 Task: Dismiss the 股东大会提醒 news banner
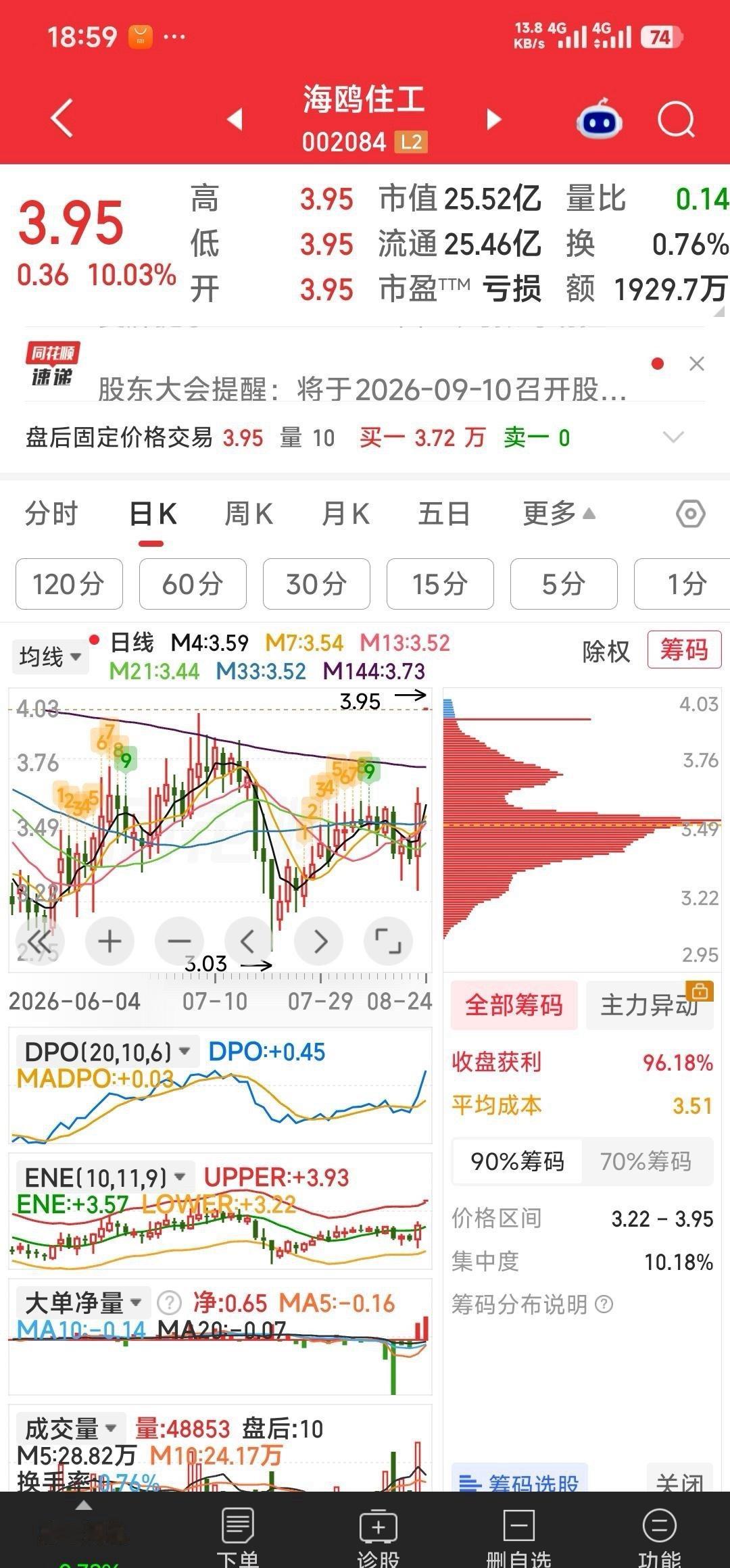pyautogui.click(x=697, y=364)
